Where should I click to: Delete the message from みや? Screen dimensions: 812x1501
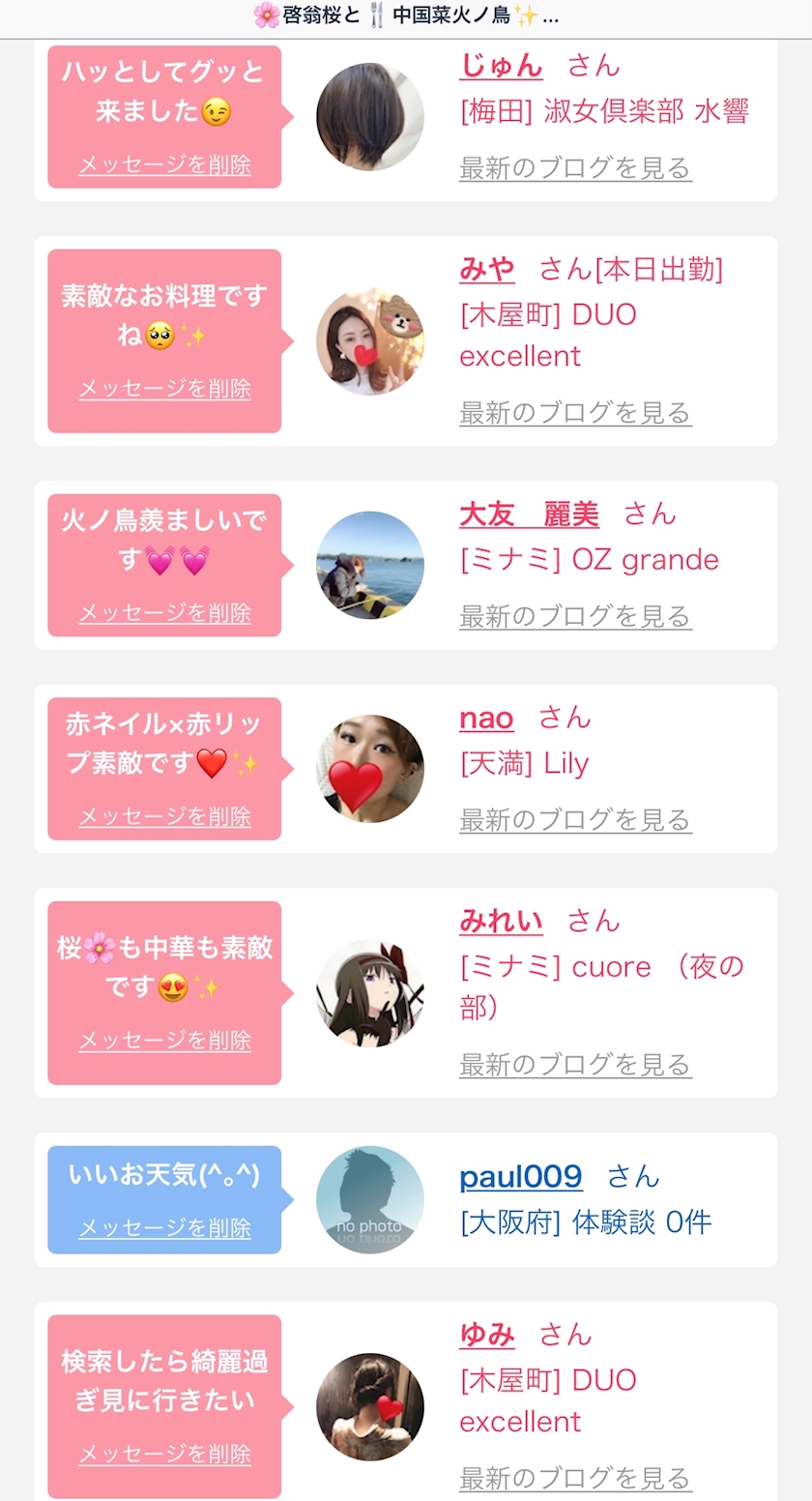coord(164,389)
